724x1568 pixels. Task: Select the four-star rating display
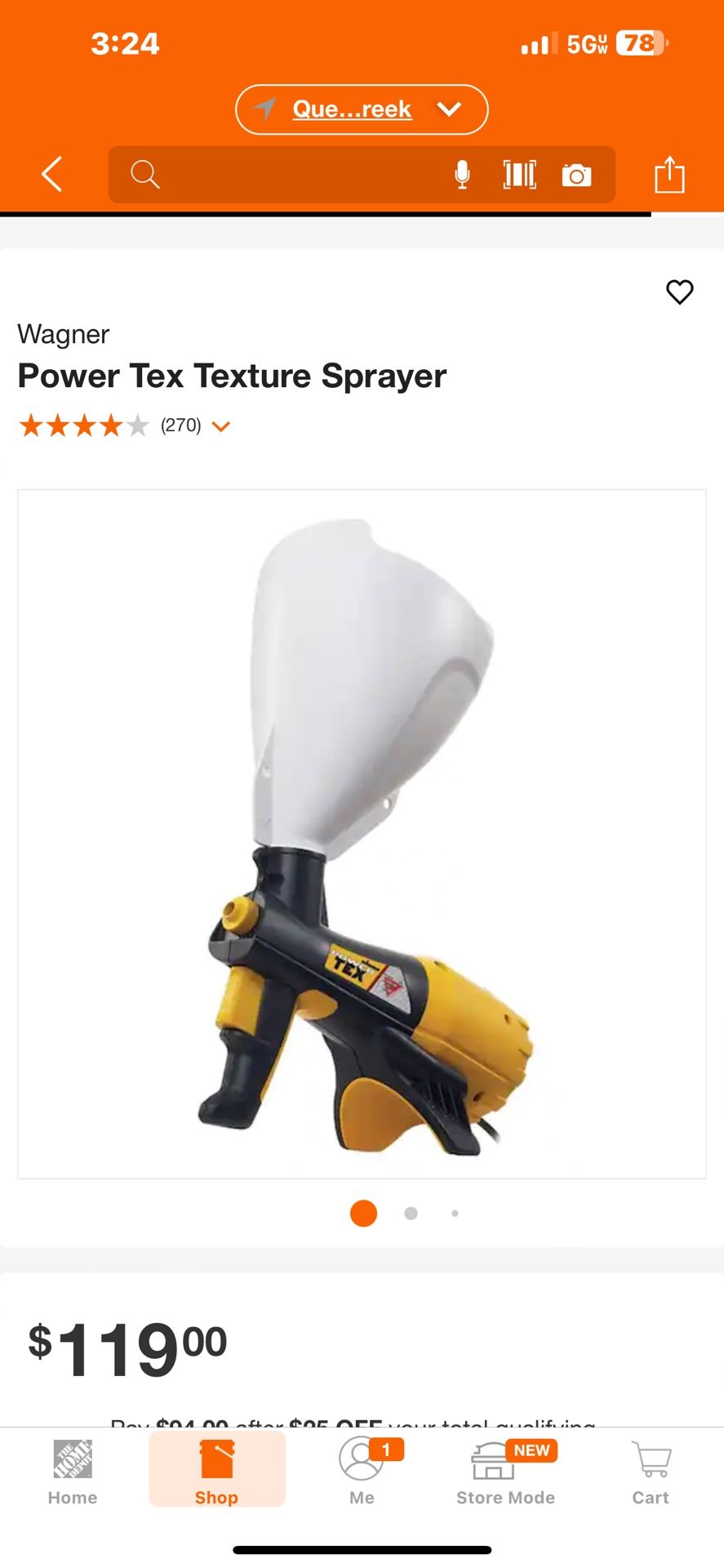(x=82, y=425)
